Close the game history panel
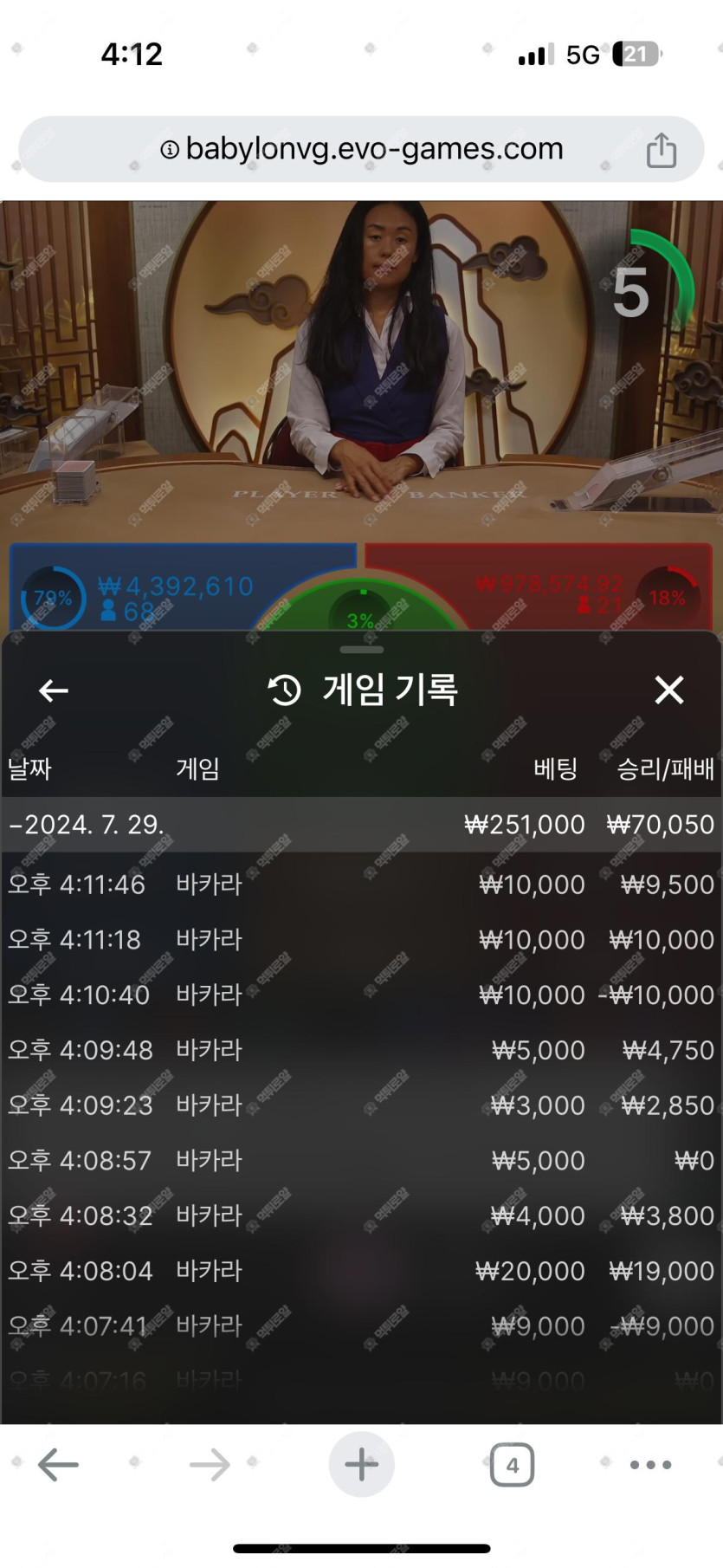This screenshot has width=723, height=1568. (668, 690)
